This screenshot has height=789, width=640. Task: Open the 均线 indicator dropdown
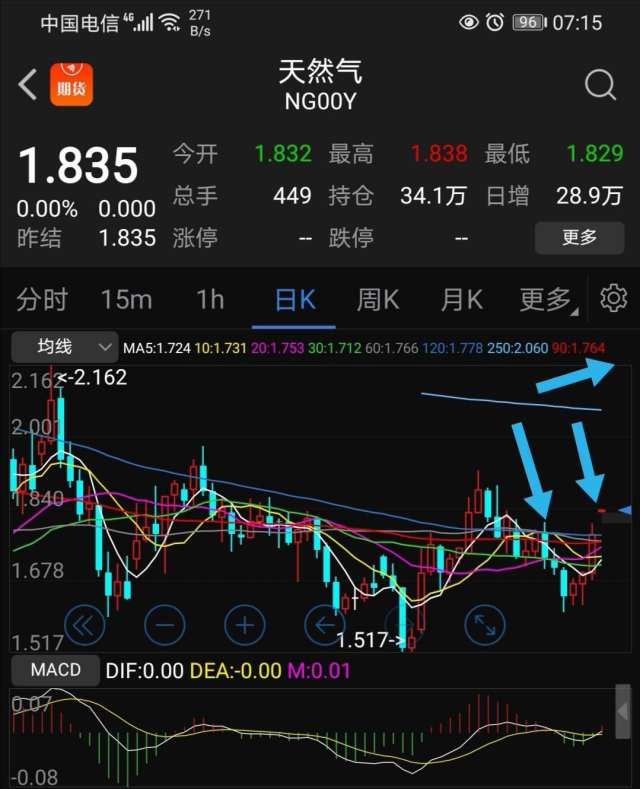[x=64, y=347]
